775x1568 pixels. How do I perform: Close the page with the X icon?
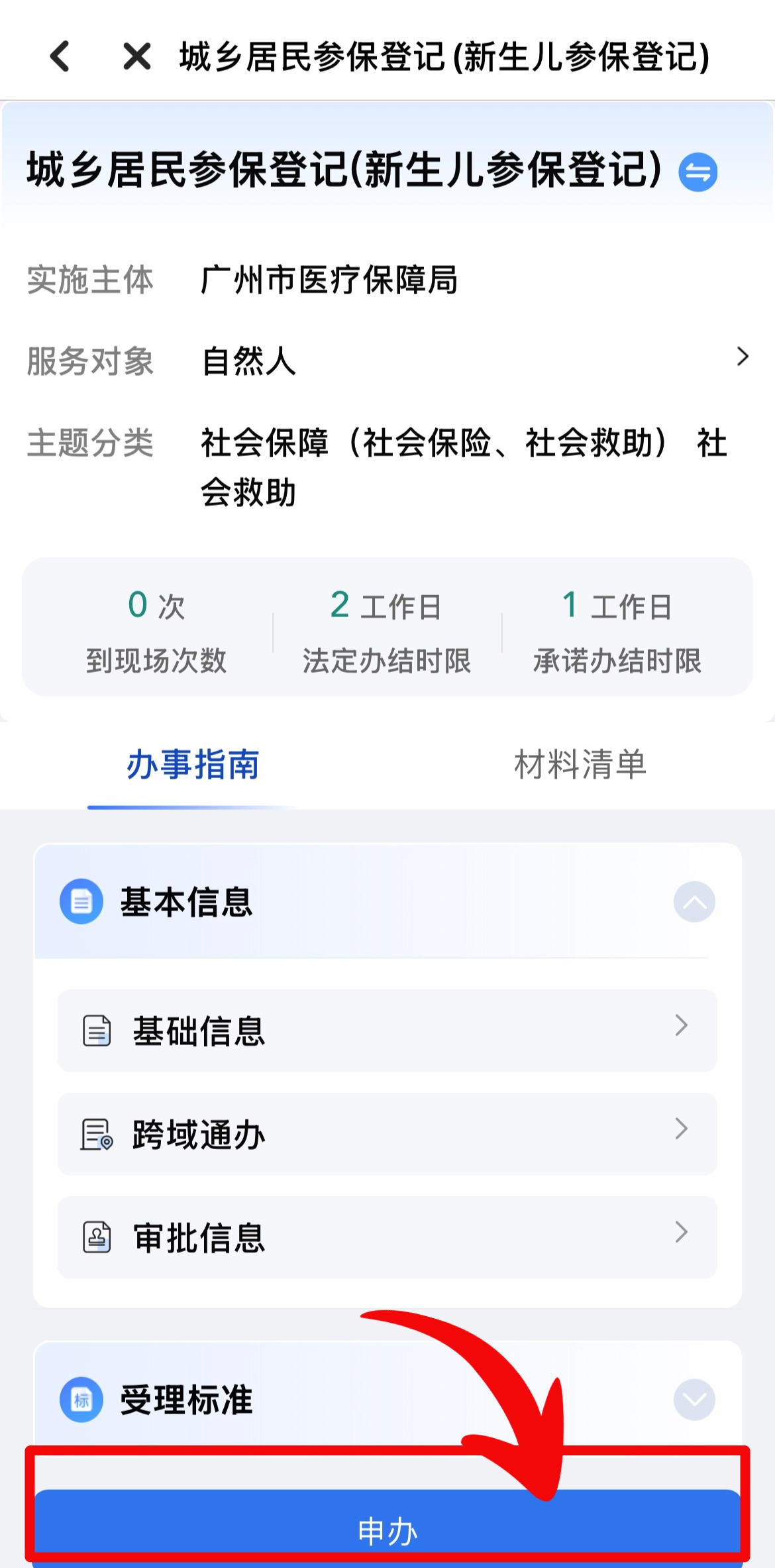(x=136, y=56)
